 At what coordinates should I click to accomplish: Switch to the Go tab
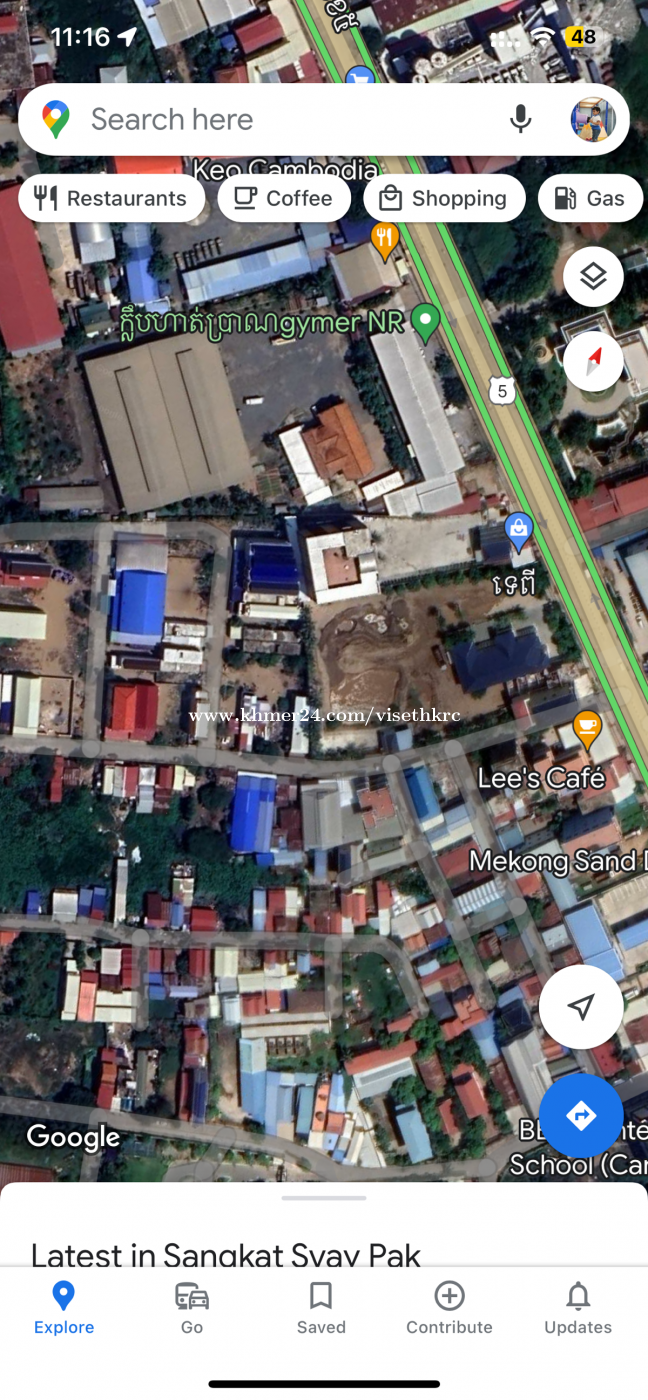[192, 1308]
